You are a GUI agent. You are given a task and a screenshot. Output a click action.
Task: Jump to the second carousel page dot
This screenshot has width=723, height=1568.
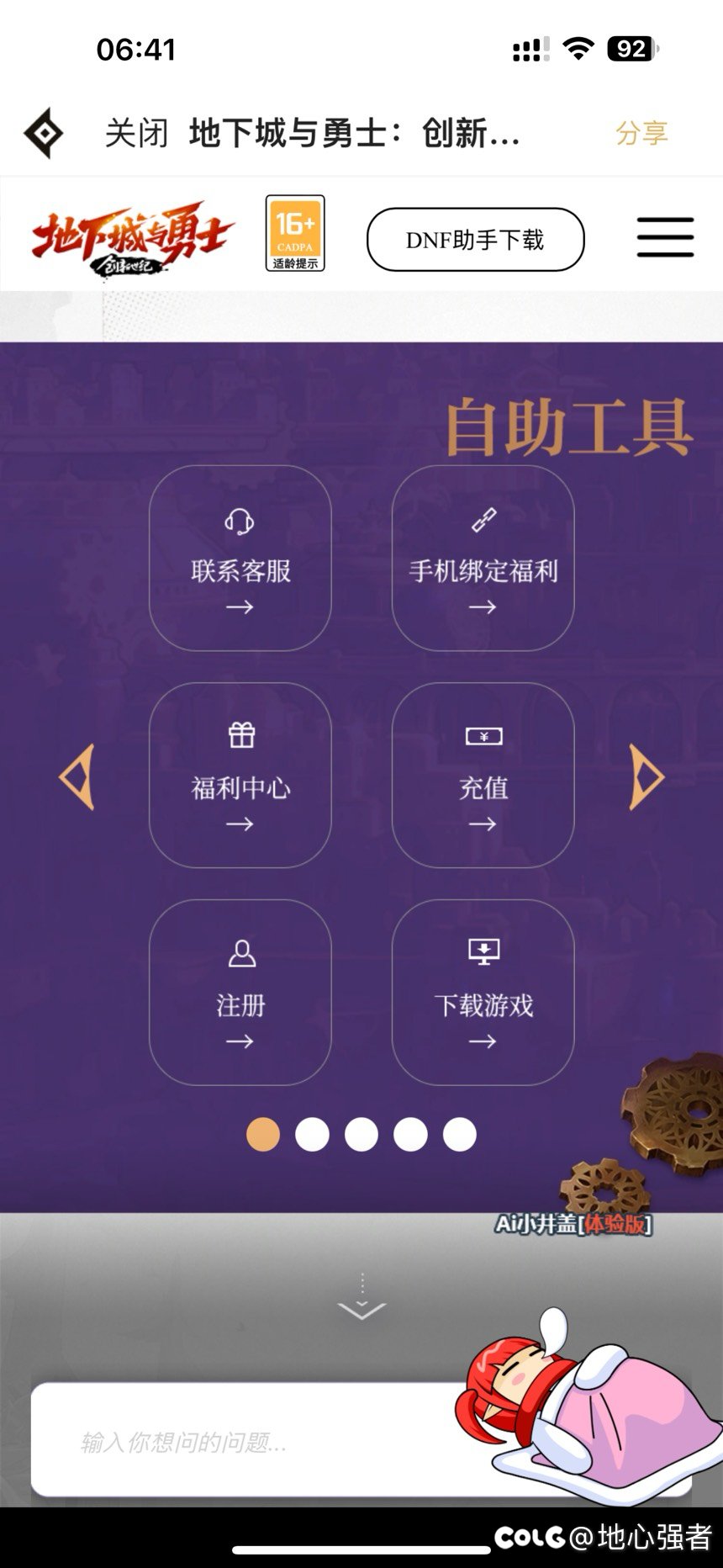312,1134
